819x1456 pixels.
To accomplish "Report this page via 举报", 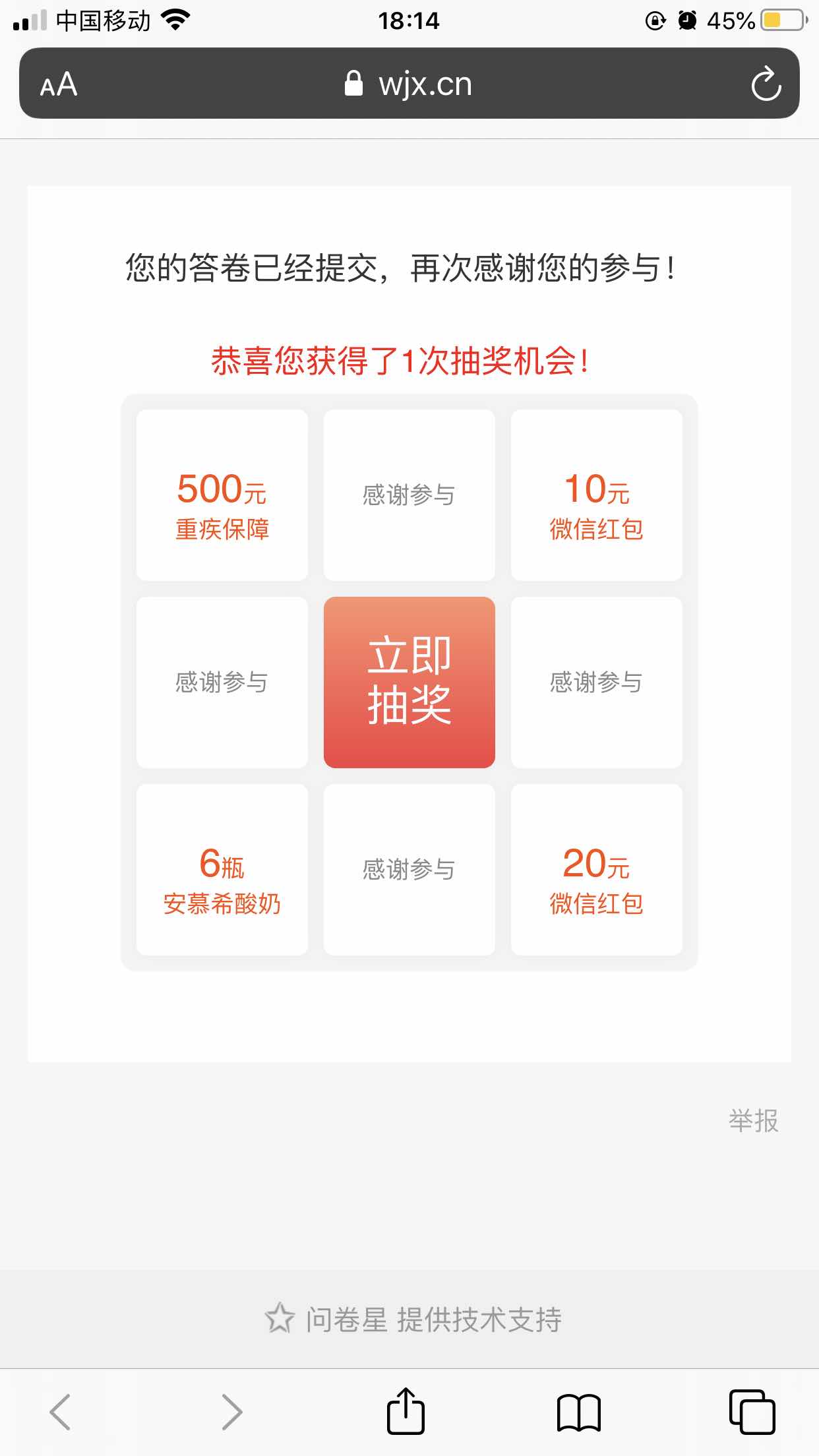I will [753, 1120].
